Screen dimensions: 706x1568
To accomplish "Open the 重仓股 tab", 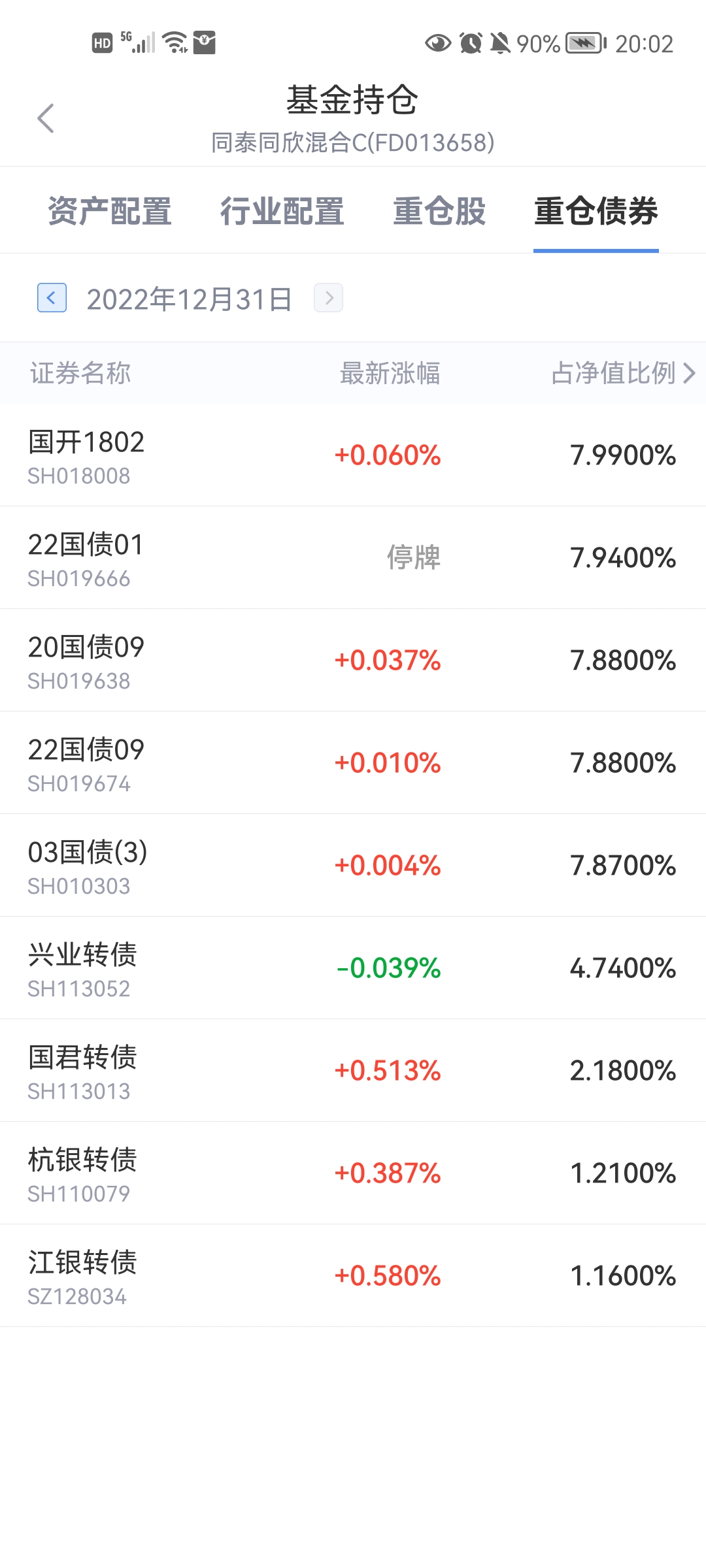I will coord(439,211).
